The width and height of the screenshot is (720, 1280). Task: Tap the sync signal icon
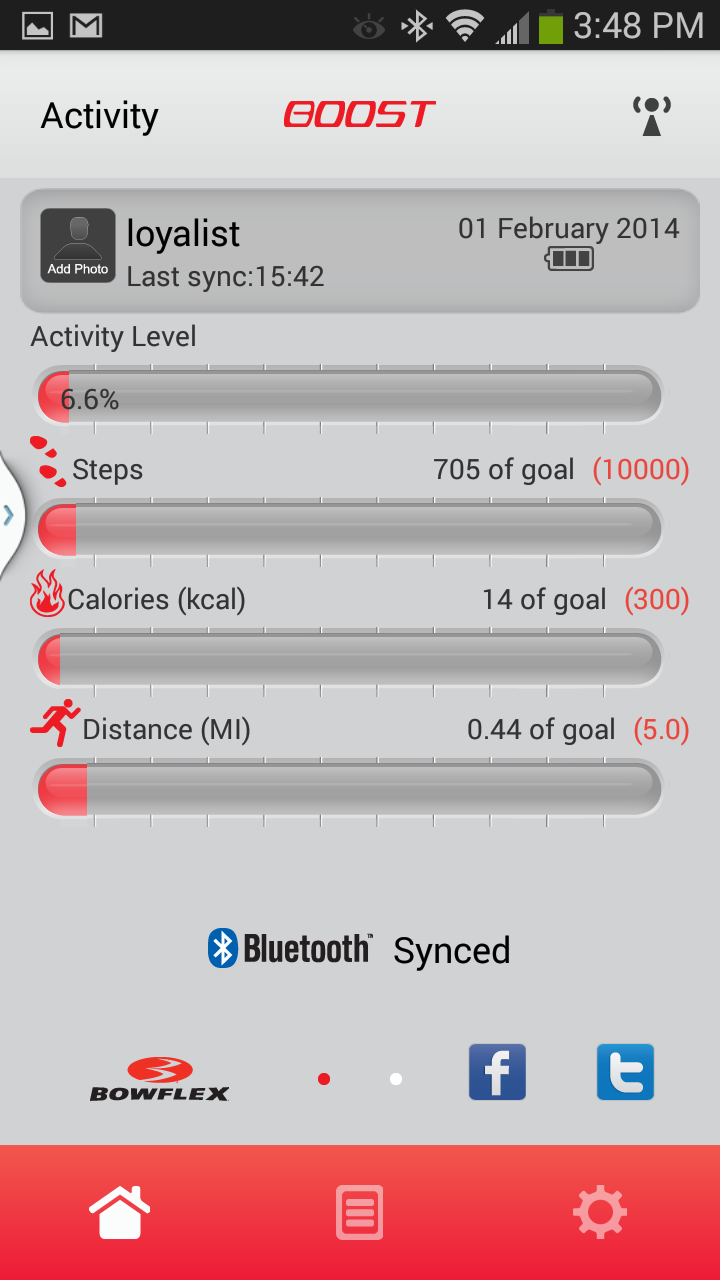(x=651, y=116)
